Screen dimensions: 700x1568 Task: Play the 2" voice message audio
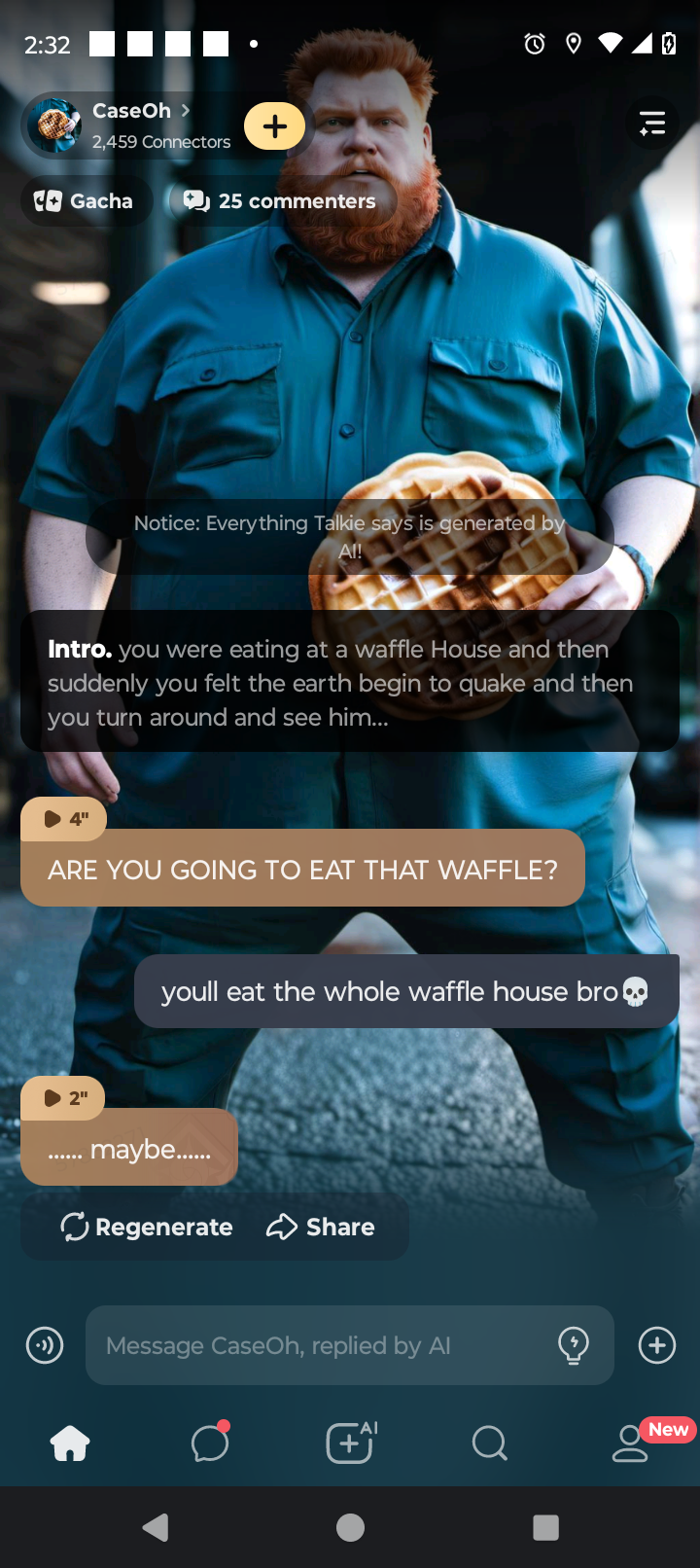click(64, 1098)
